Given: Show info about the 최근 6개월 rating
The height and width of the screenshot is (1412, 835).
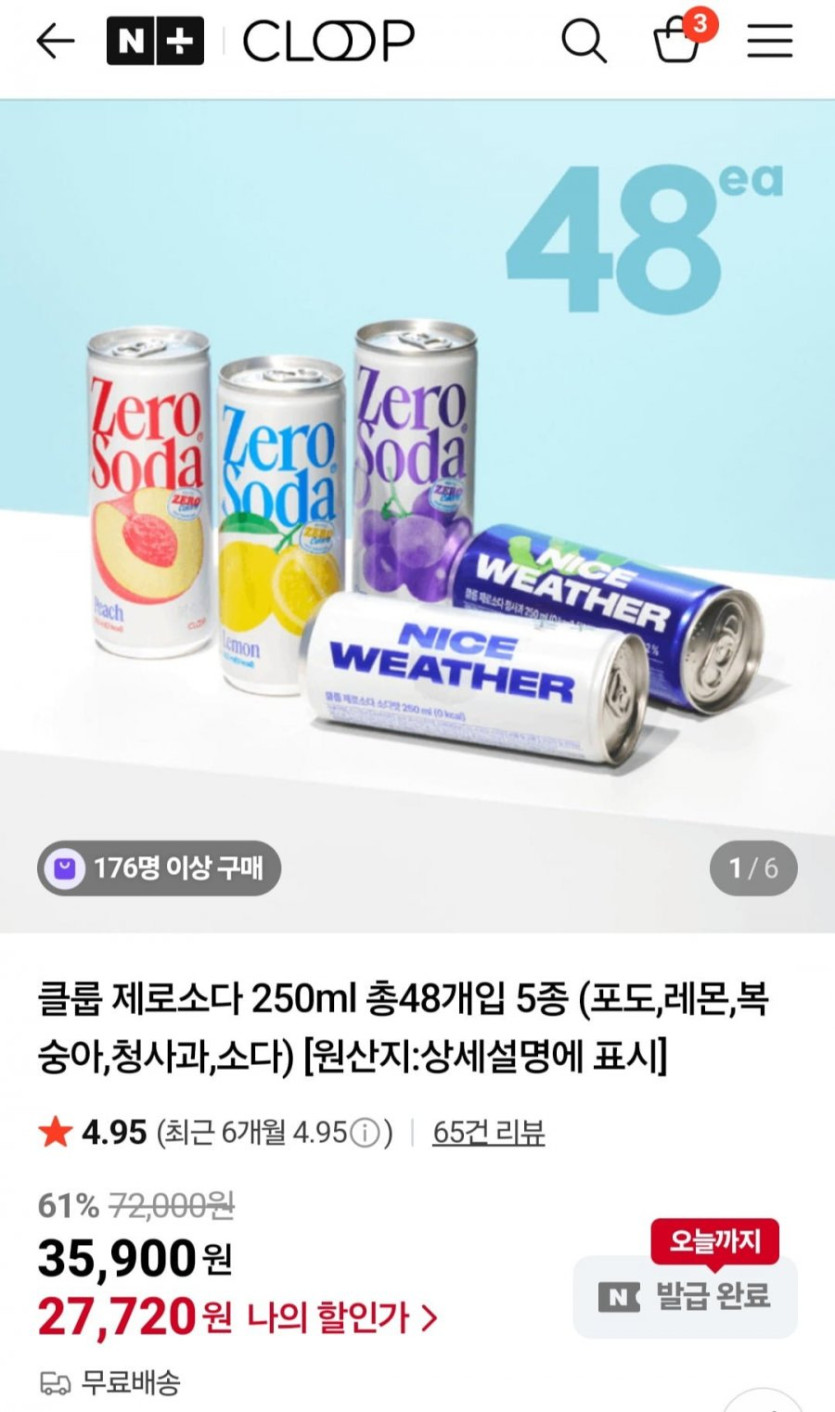Looking at the screenshot, I should coord(367,1133).
